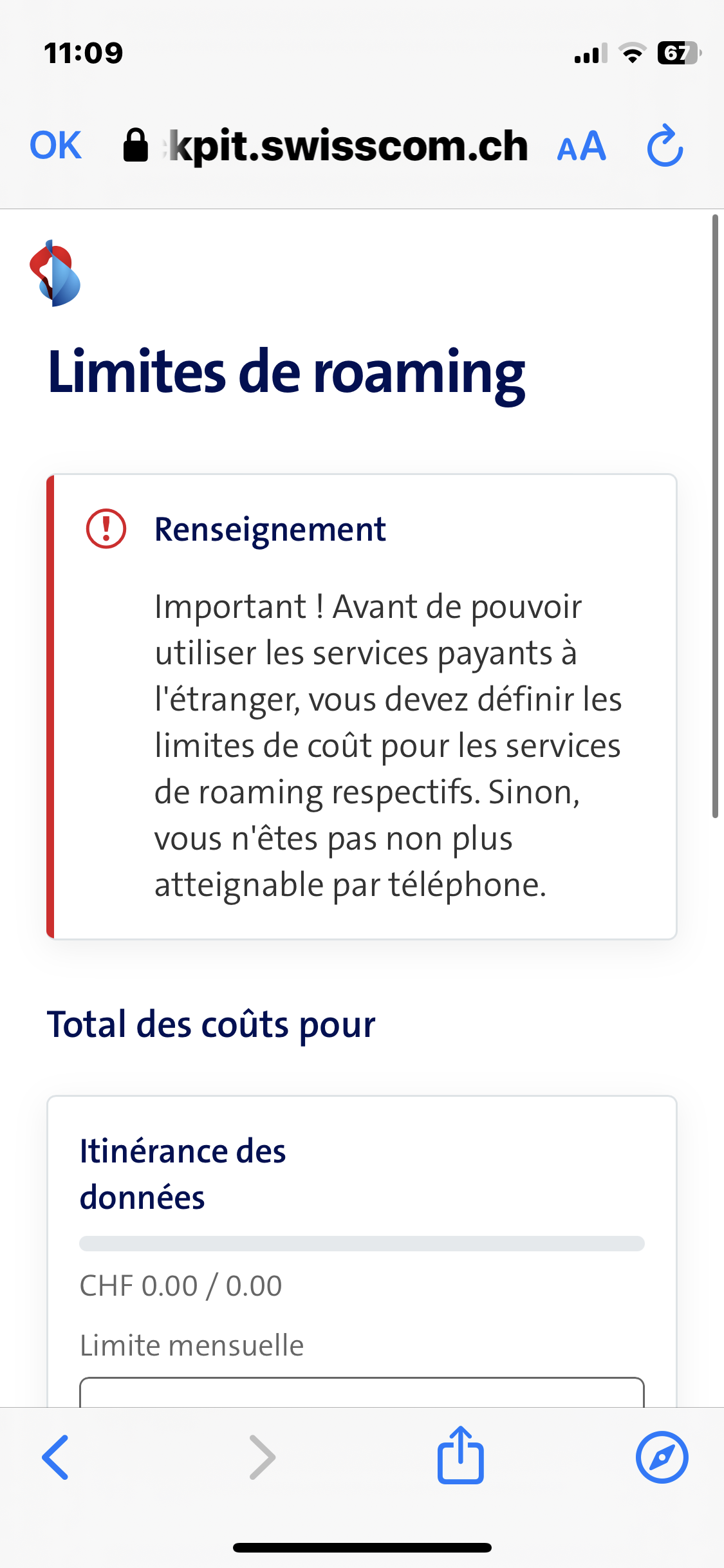The width and height of the screenshot is (724, 1568).
Task: Open the AA text size menu
Action: click(x=581, y=147)
